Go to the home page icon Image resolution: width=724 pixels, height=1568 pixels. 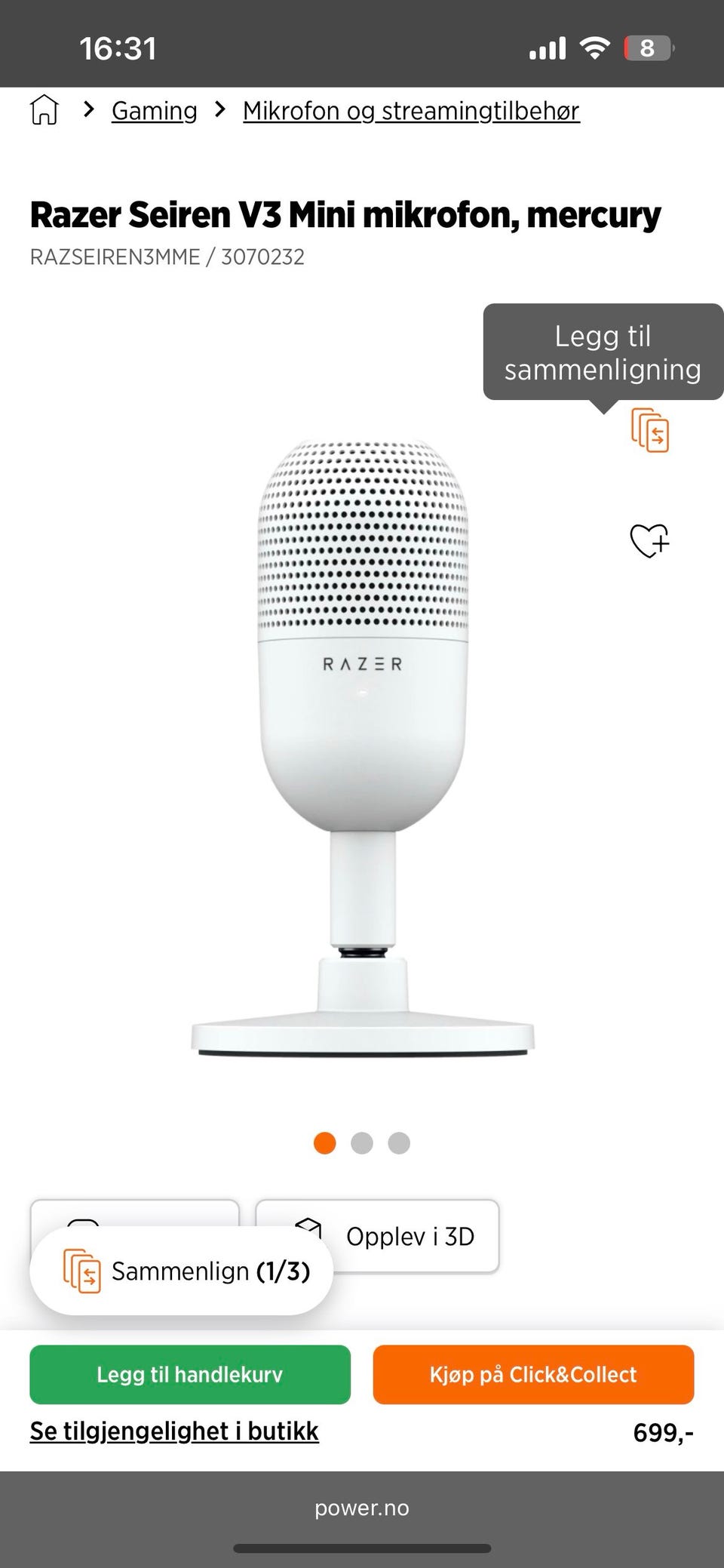44,110
